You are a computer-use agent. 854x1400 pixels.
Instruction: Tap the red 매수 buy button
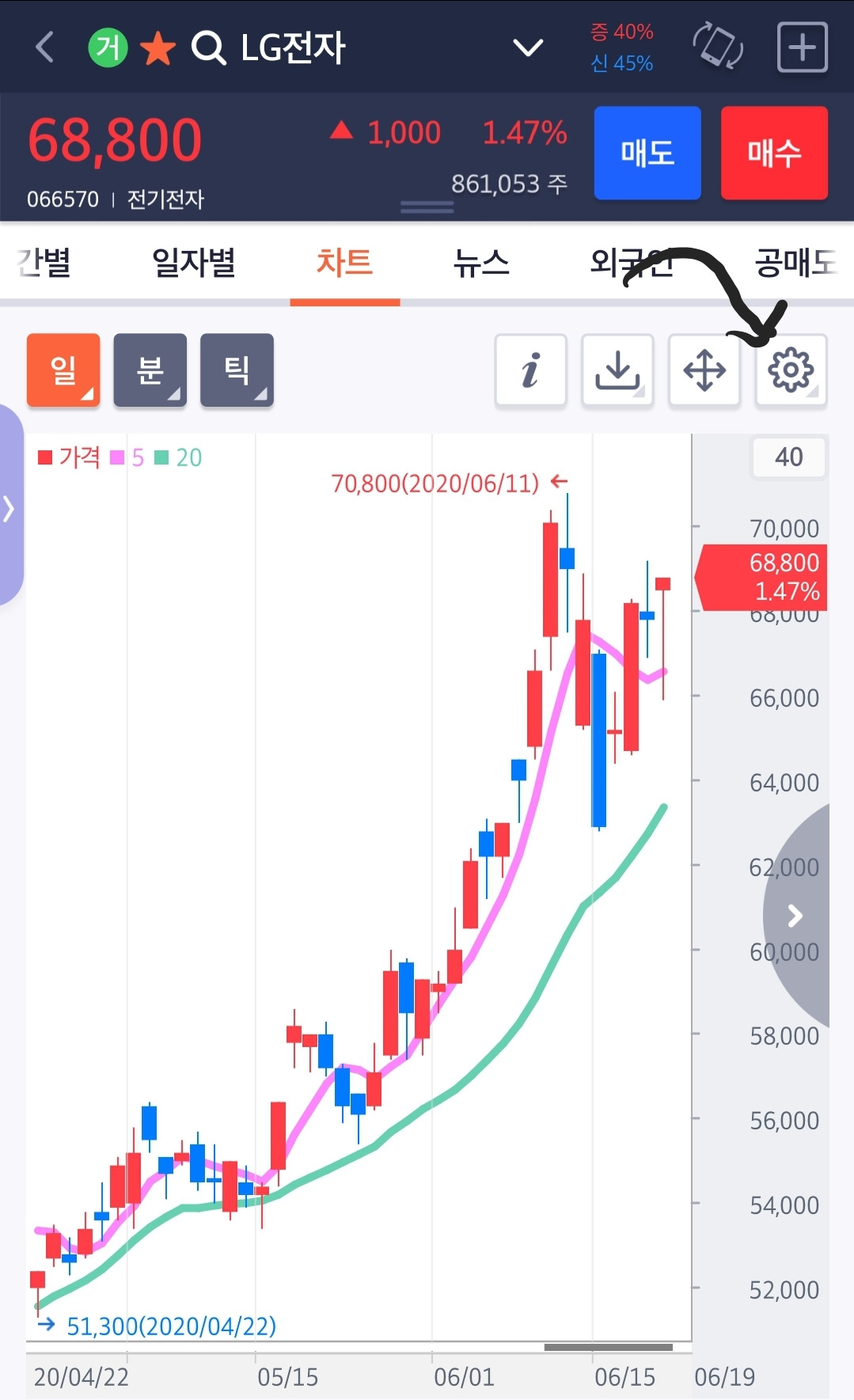(x=773, y=153)
